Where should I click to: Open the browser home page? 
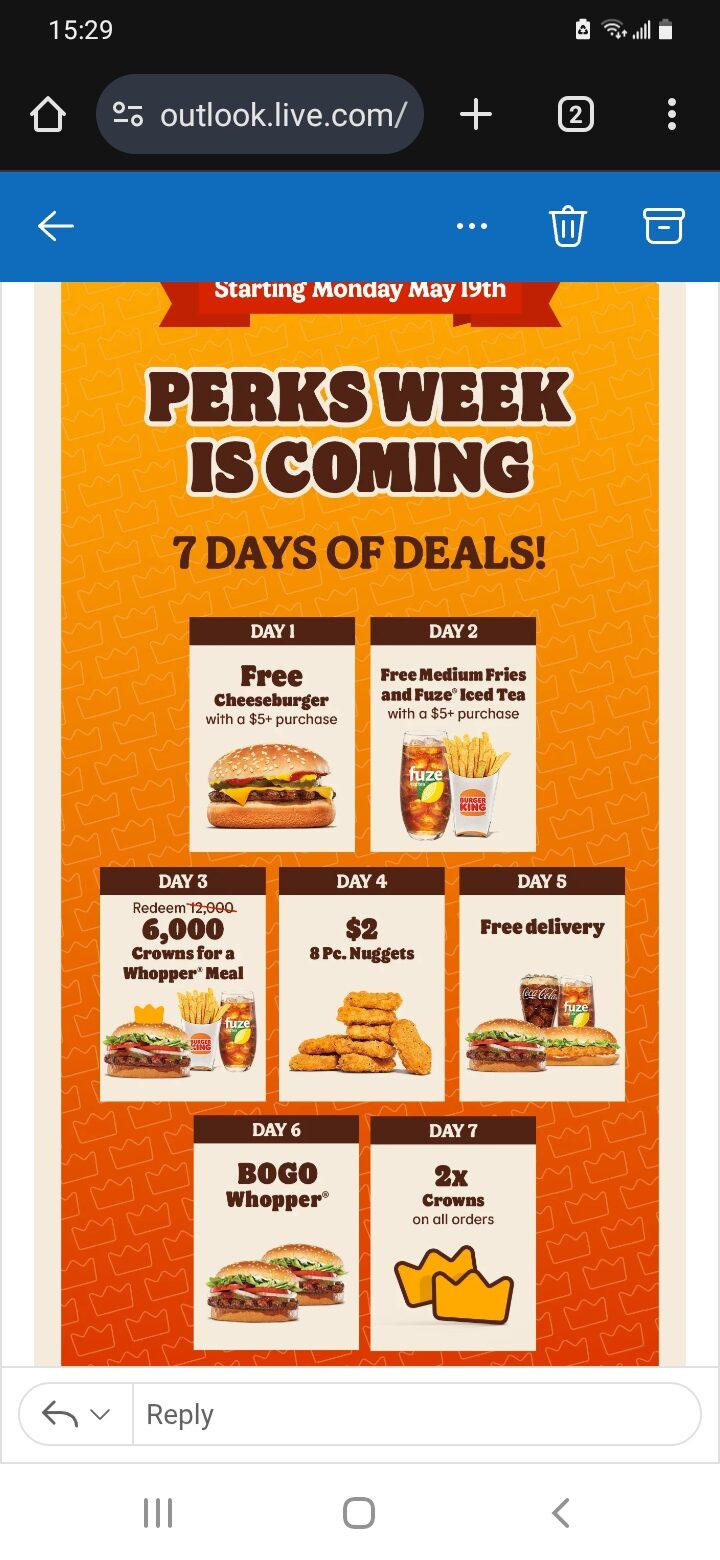(48, 115)
